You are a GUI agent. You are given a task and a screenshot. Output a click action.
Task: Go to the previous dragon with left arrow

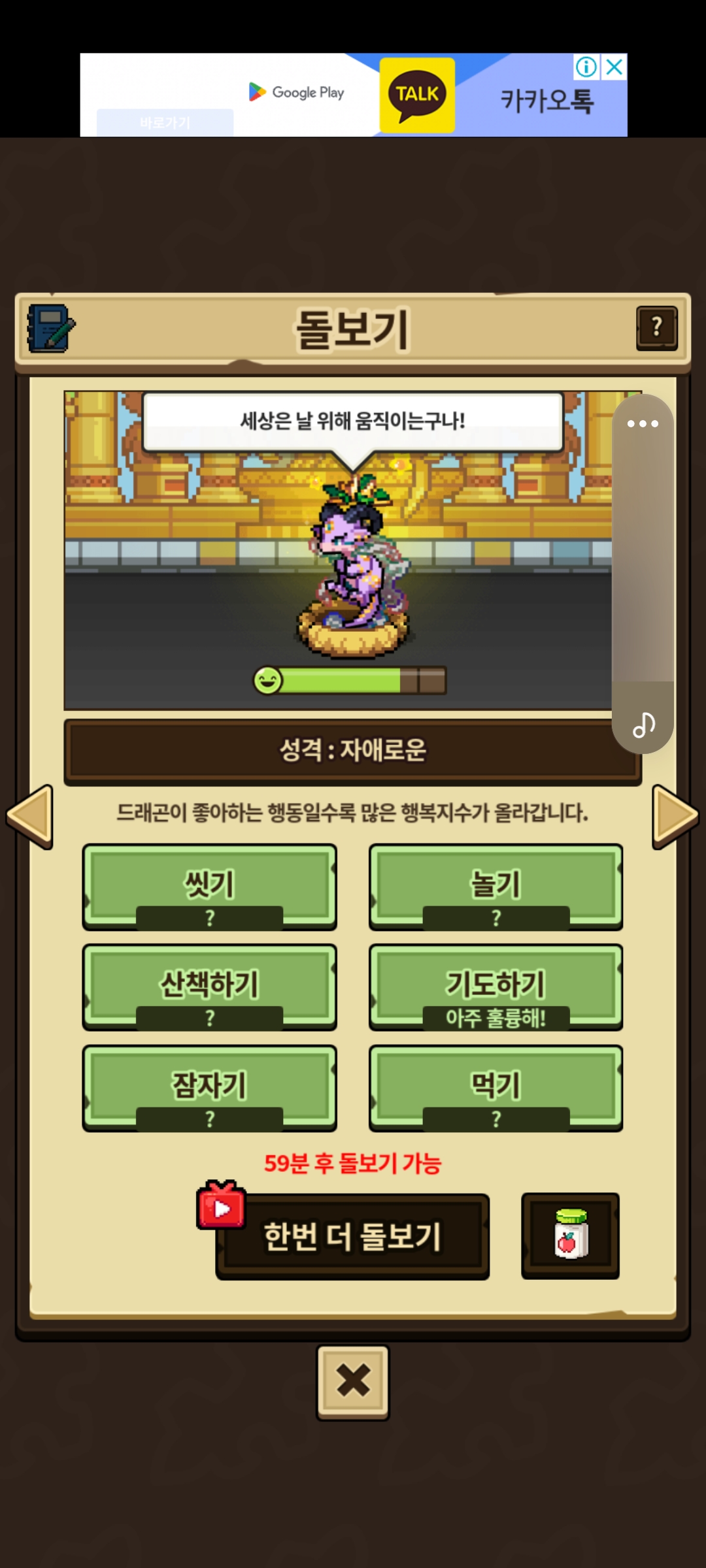29,816
